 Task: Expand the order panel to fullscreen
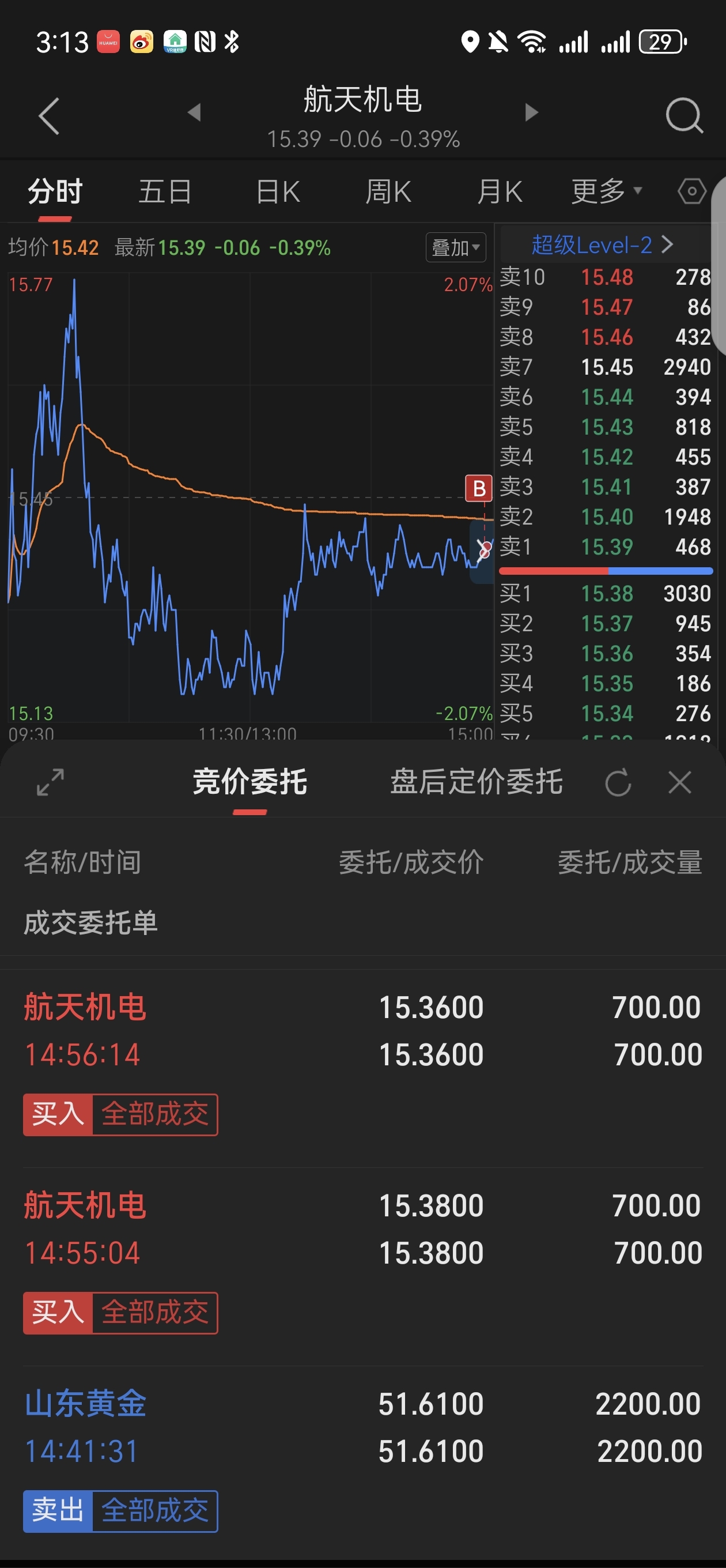click(50, 782)
